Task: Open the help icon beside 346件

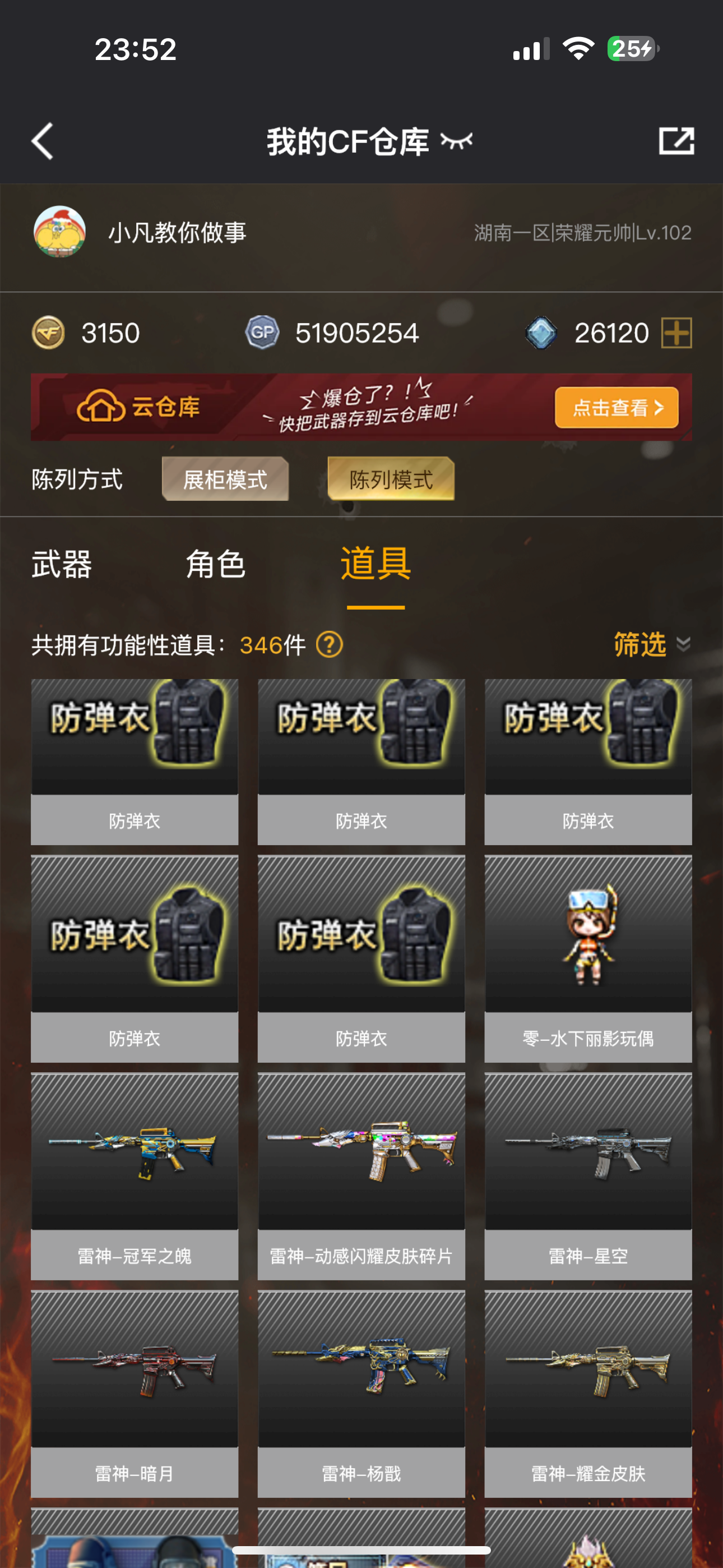Action: coord(329,644)
